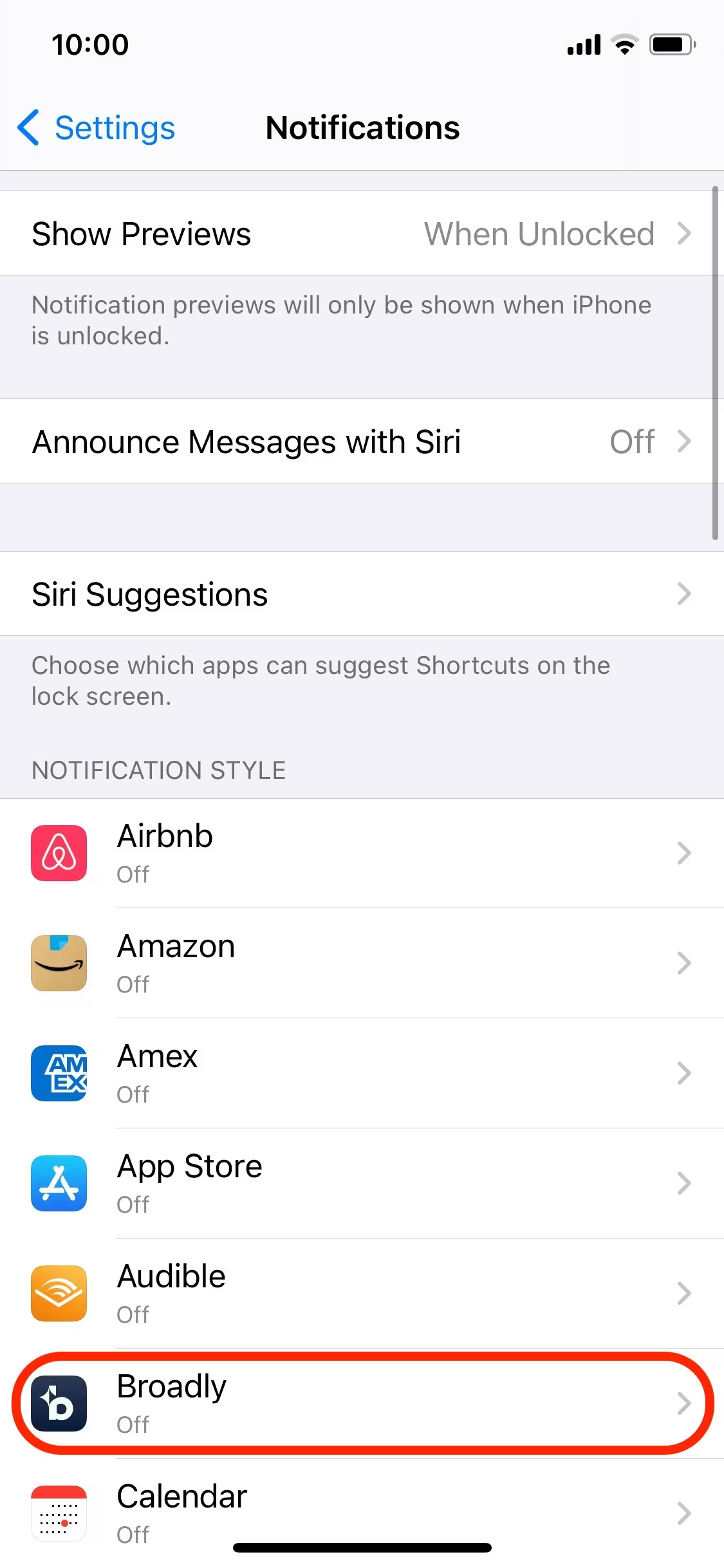Go back to Settings

pos(97,127)
